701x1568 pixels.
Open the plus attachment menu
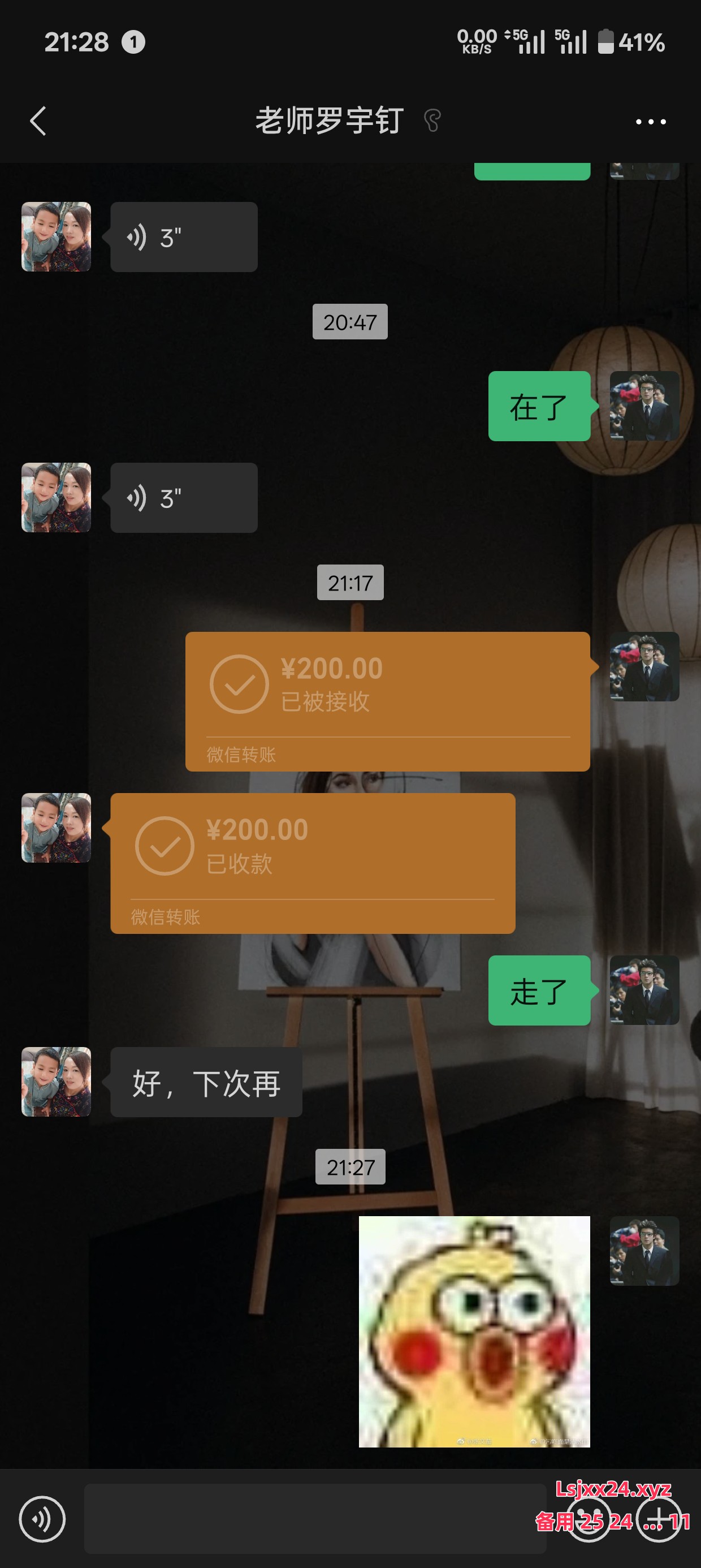tap(659, 1519)
